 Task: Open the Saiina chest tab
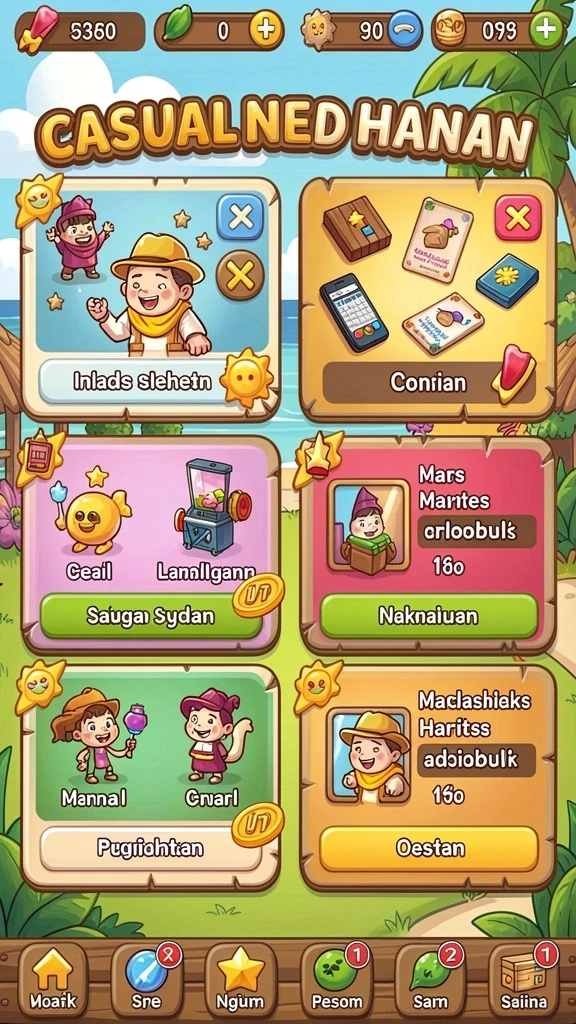(524, 980)
